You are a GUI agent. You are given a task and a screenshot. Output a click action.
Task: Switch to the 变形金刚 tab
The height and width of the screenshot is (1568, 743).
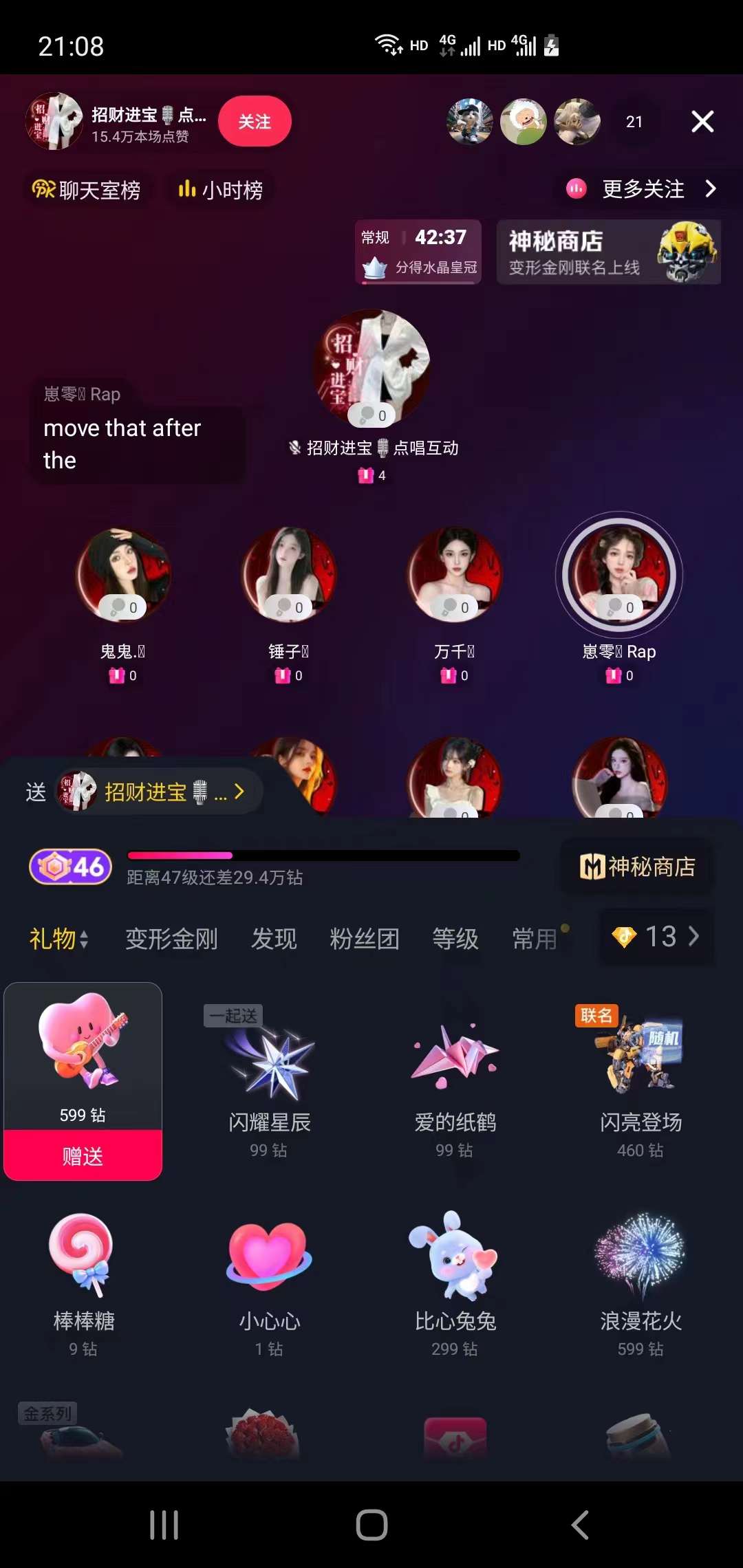tap(171, 939)
